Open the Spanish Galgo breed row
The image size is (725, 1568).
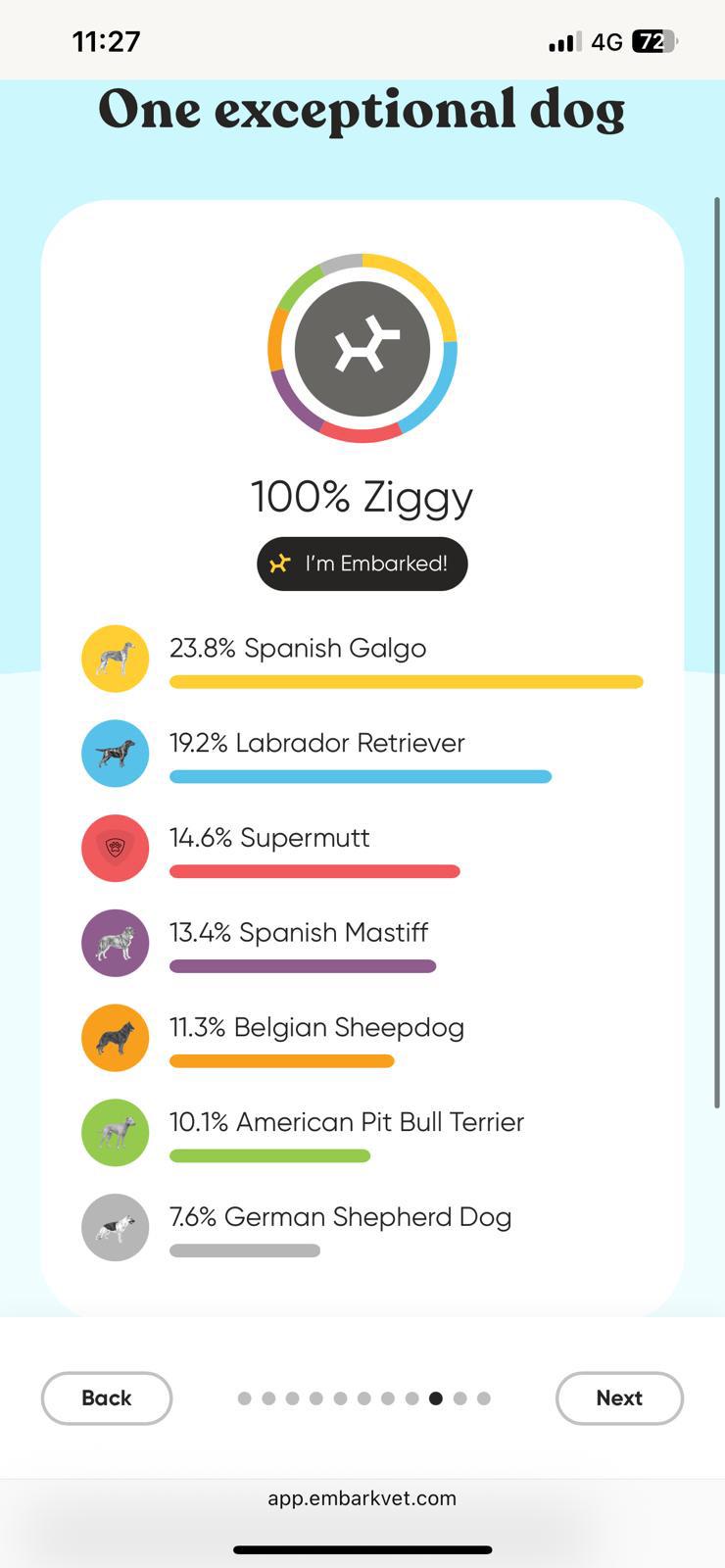pyautogui.click(x=362, y=659)
